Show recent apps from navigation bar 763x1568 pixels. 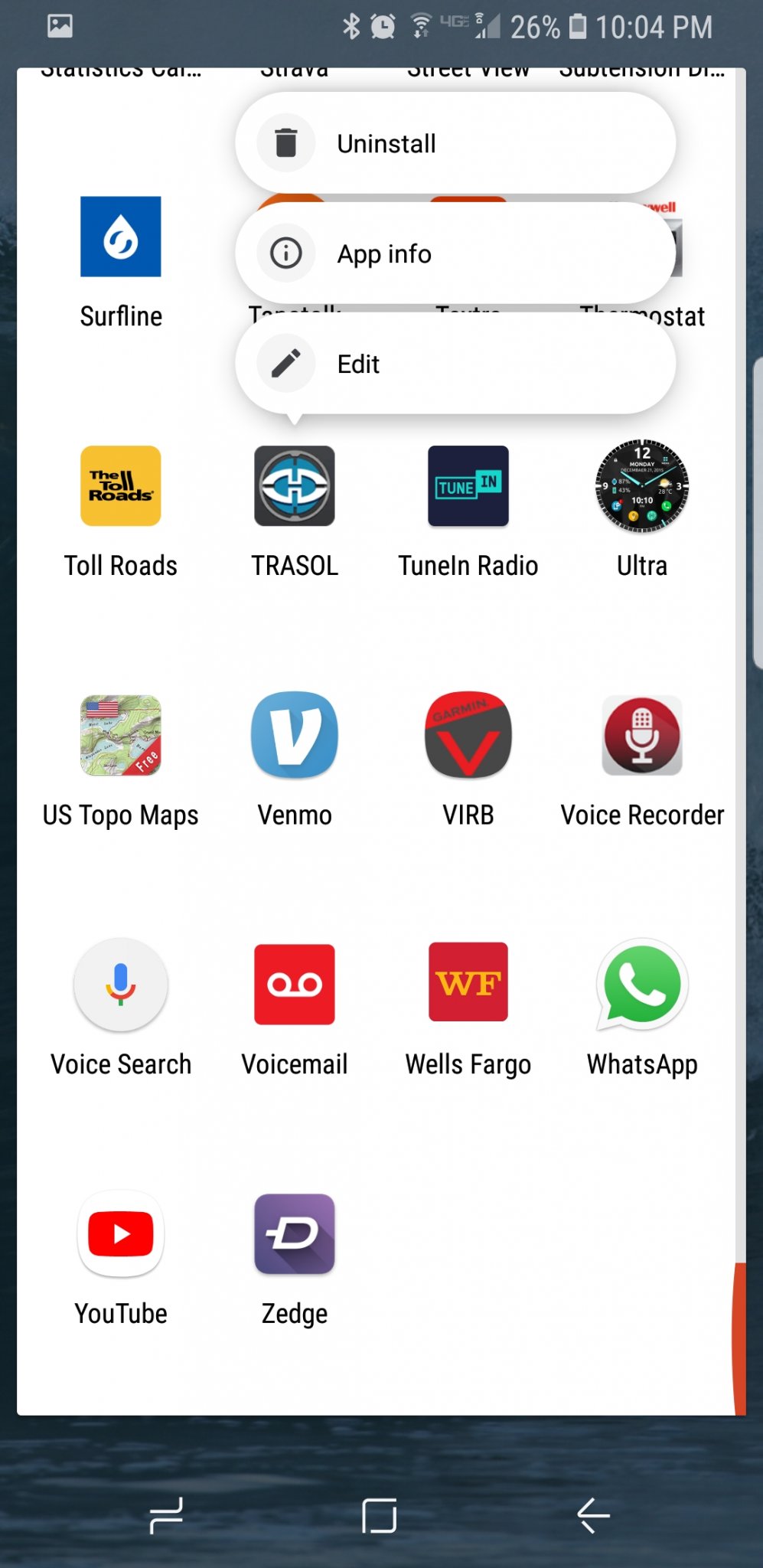[166, 1515]
